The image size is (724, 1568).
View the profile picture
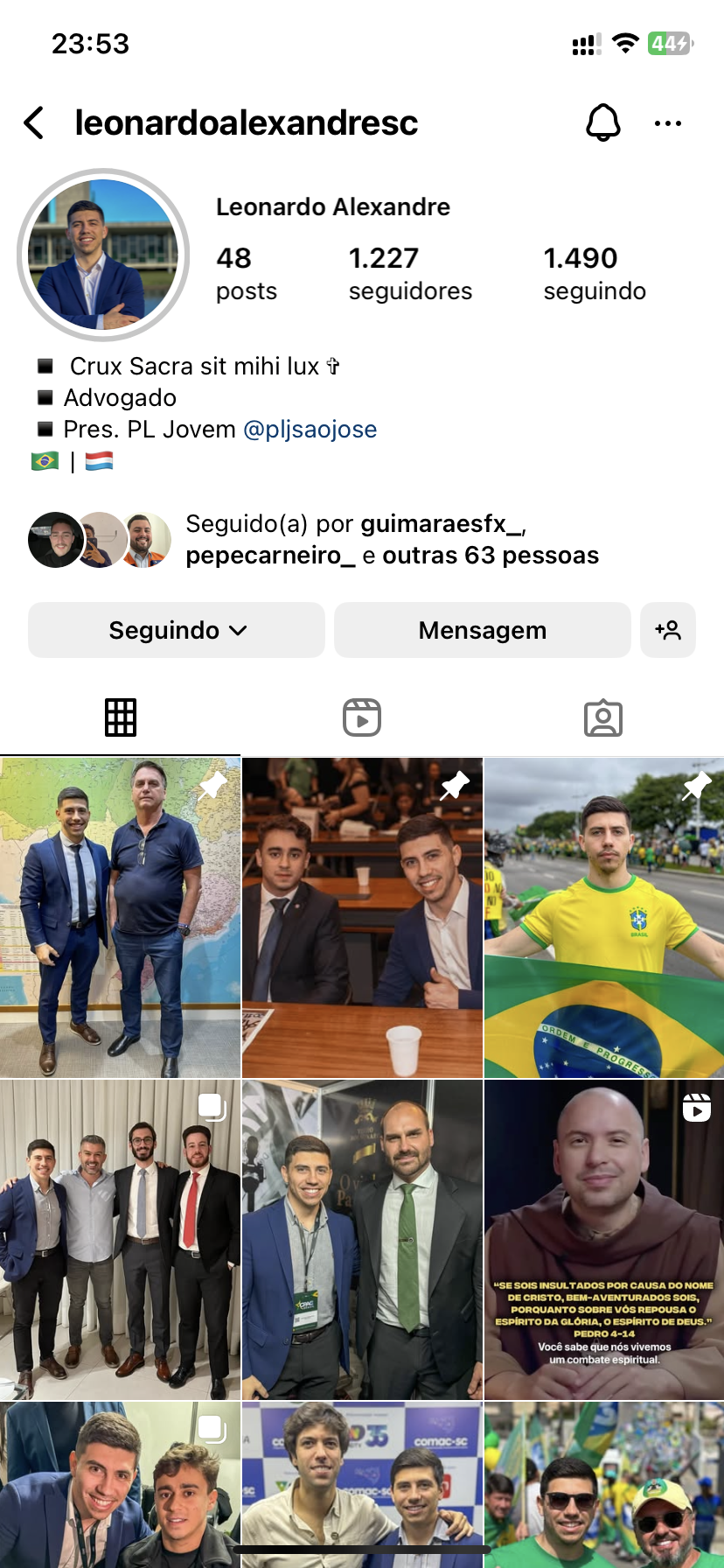(x=103, y=255)
